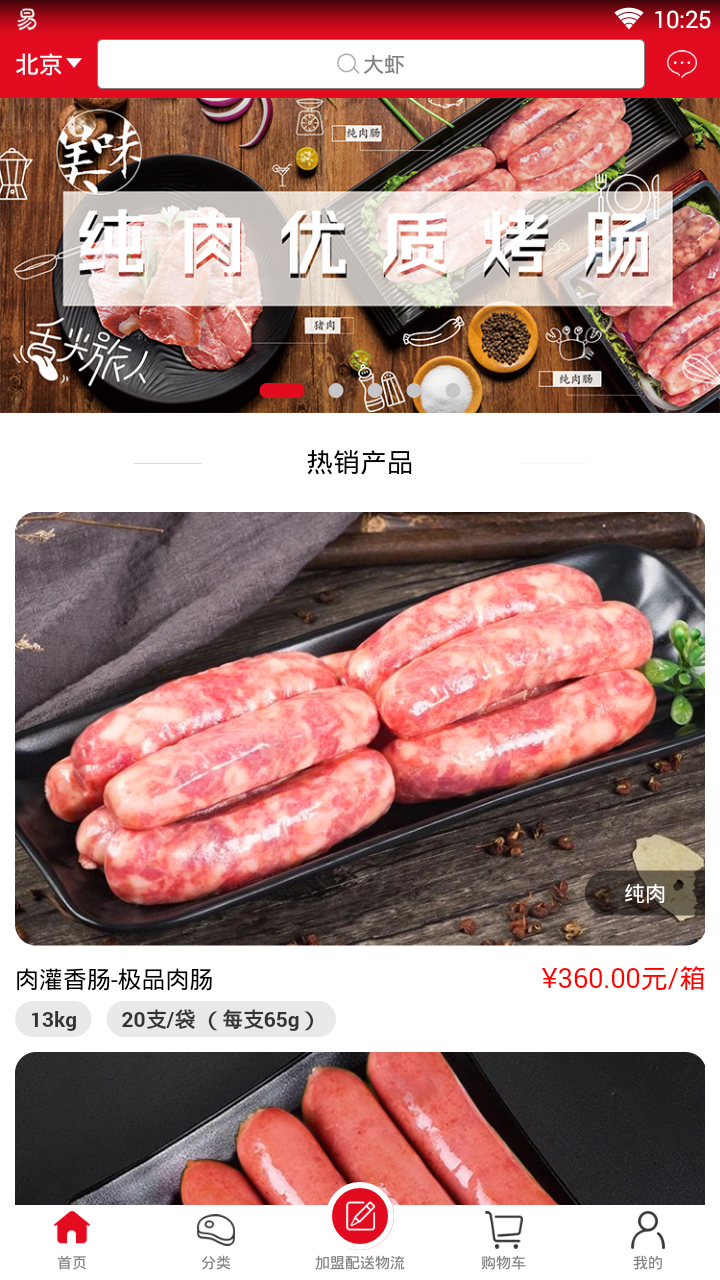
Task: Open the 我的 profile tab
Action: pyautogui.click(x=648, y=1240)
